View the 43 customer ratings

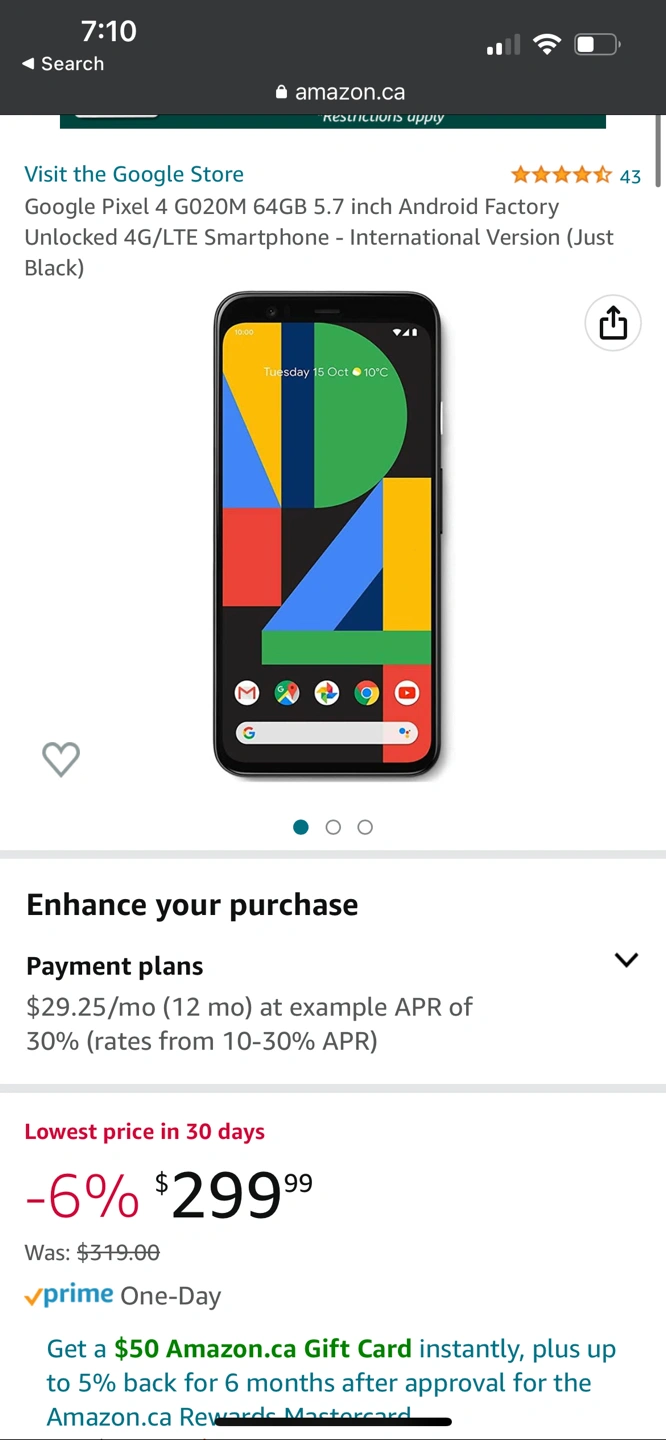[x=629, y=176]
